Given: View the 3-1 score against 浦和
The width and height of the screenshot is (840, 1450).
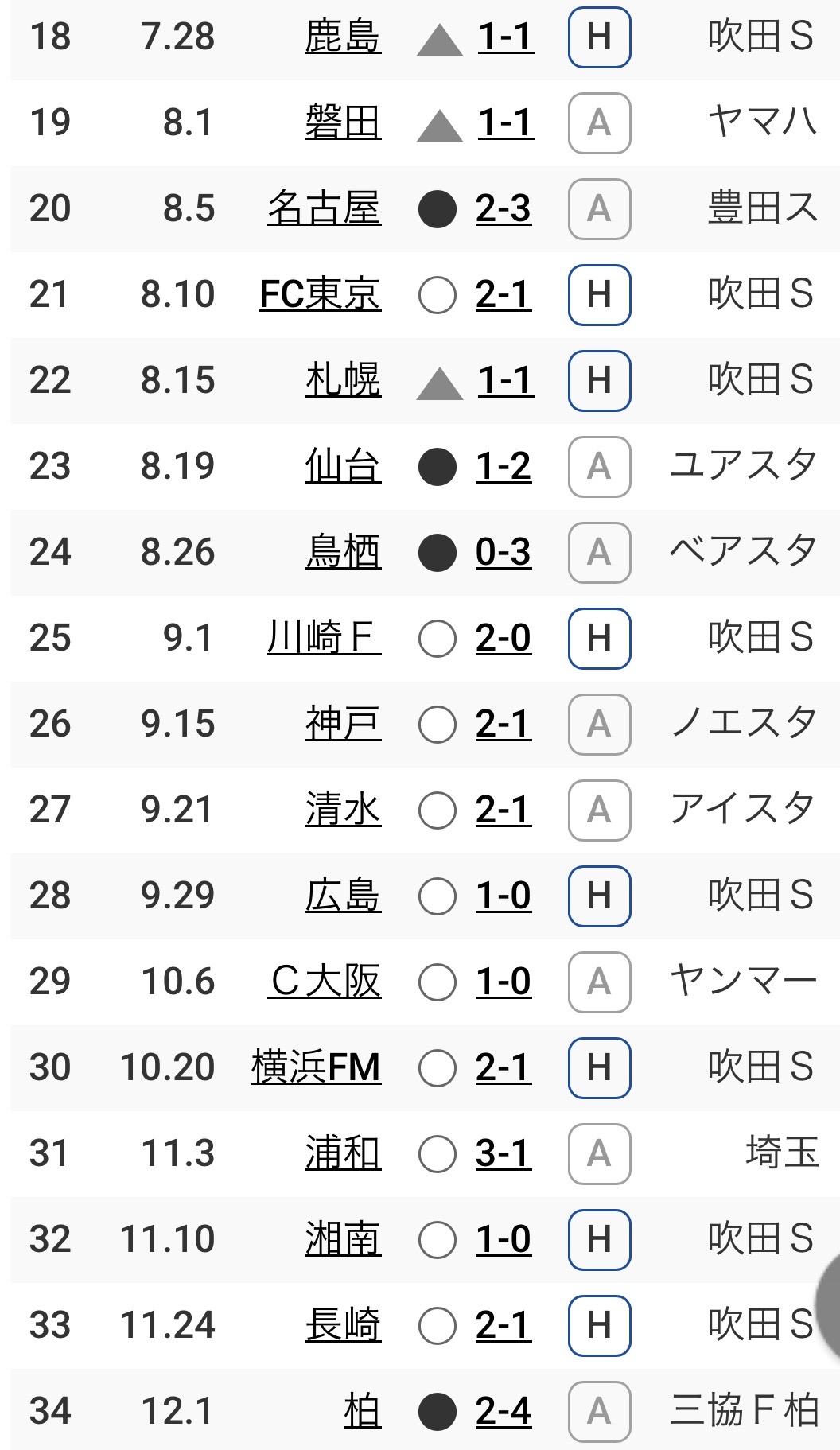Looking at the screenshot, I should 504,1153.
